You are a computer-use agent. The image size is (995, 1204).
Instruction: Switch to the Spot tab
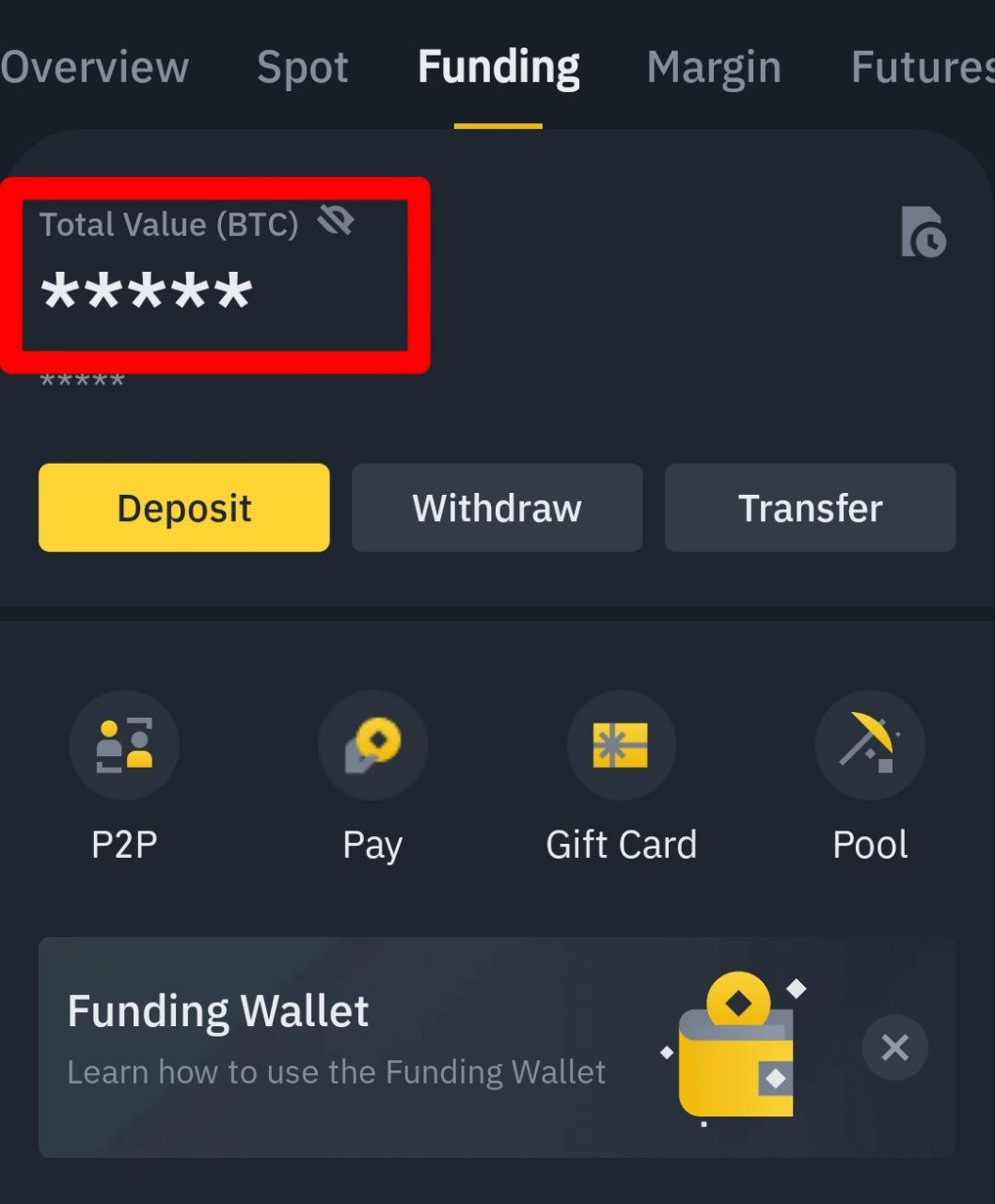click(x=302, y=68)
